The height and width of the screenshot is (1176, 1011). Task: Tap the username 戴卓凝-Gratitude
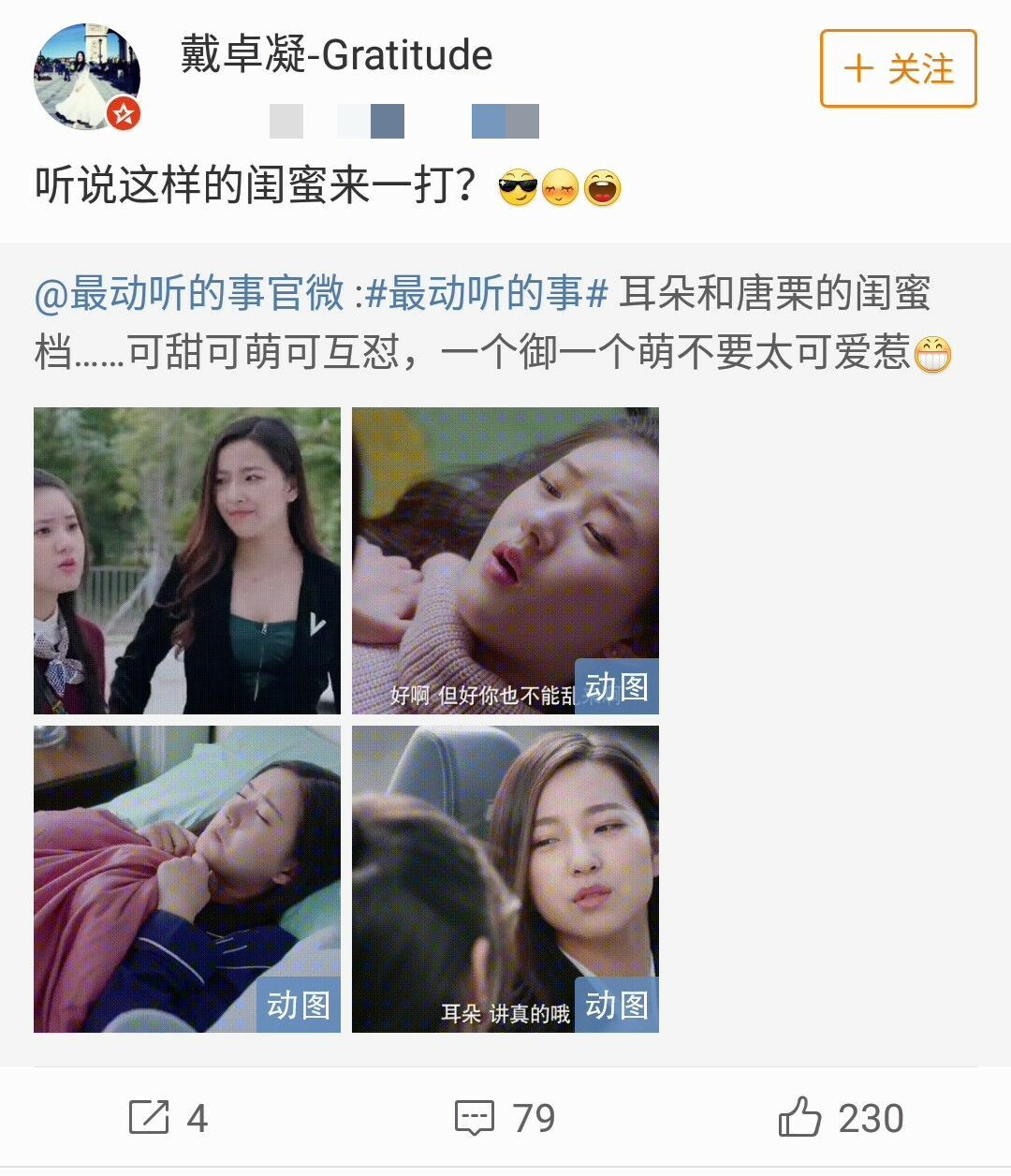point(336,55)
